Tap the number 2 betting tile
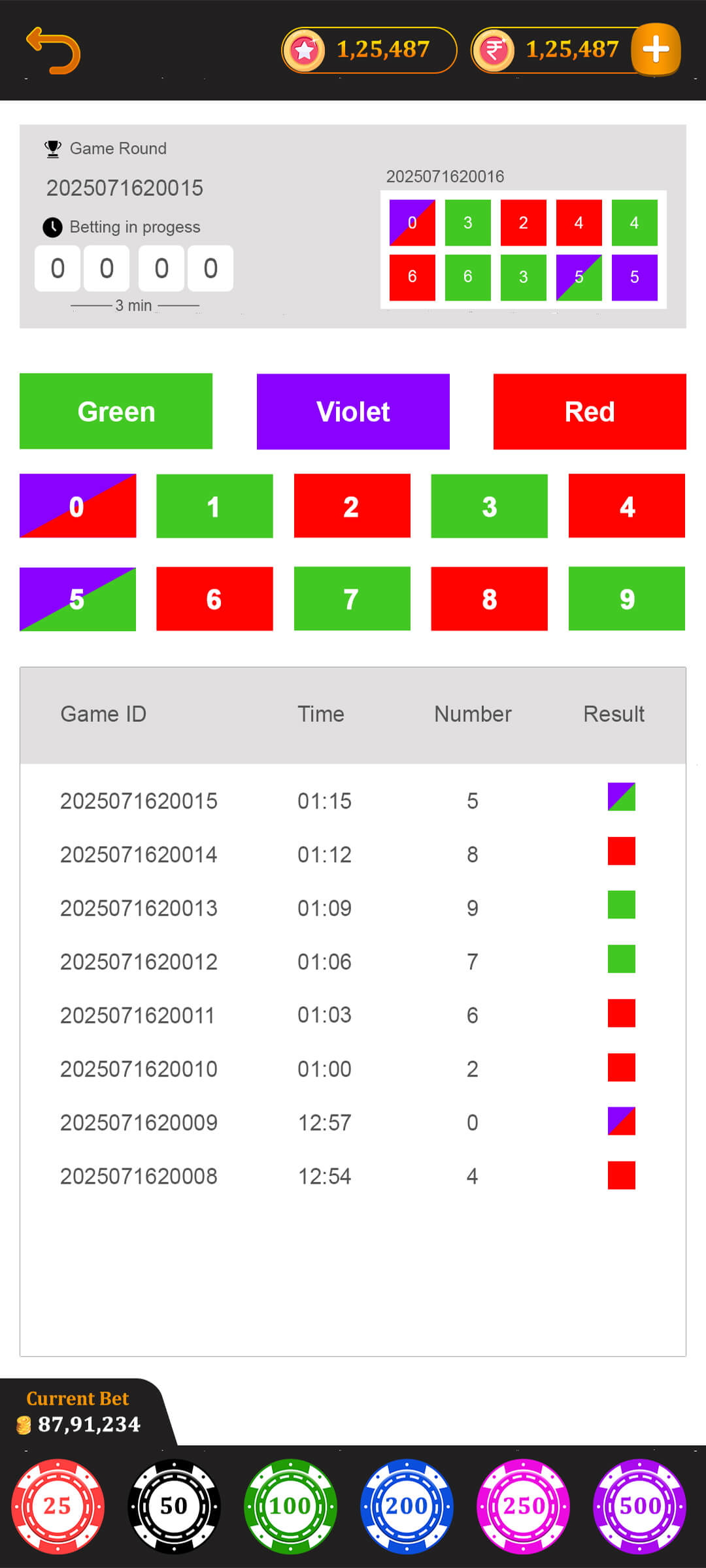 (352, 506)
